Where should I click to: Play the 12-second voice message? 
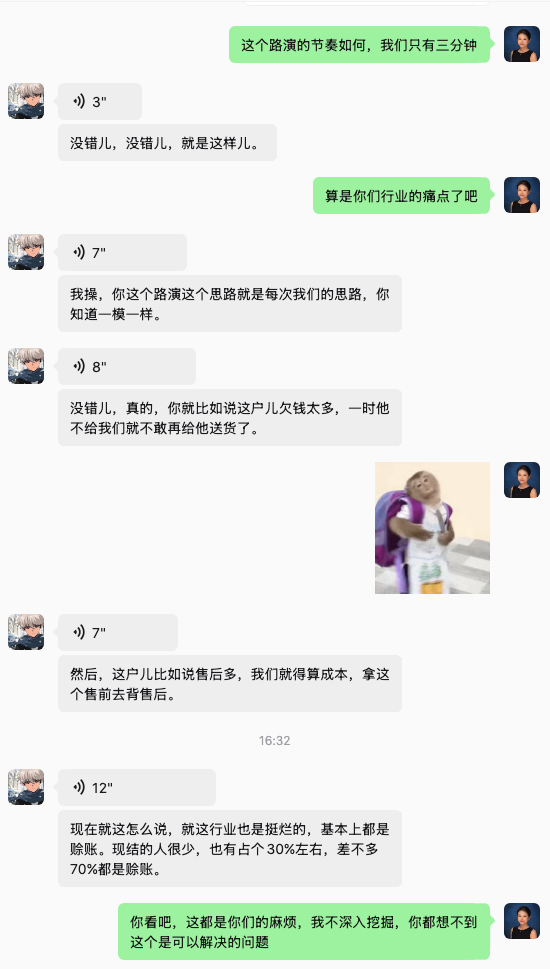tap(137, 787)
